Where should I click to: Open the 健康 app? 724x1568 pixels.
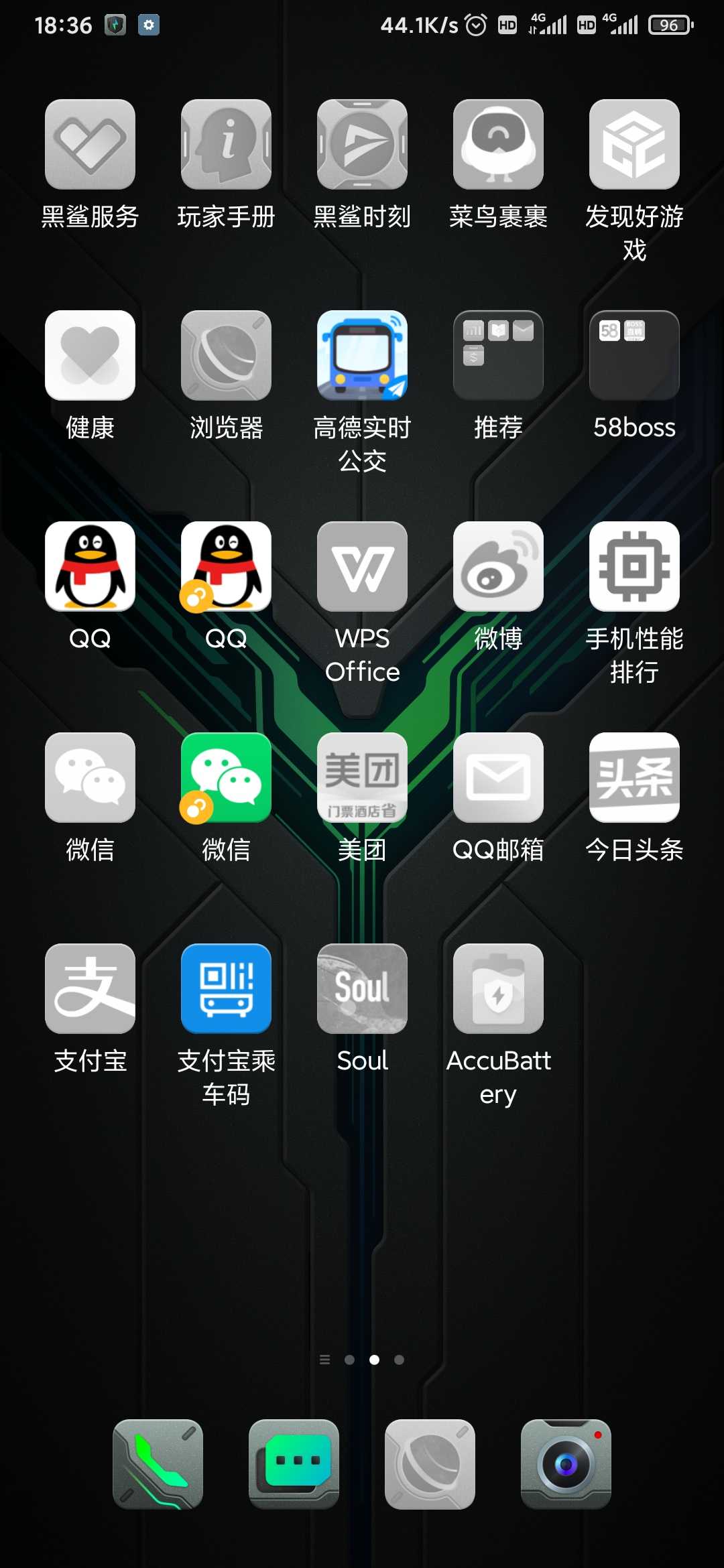pos(90,356)
